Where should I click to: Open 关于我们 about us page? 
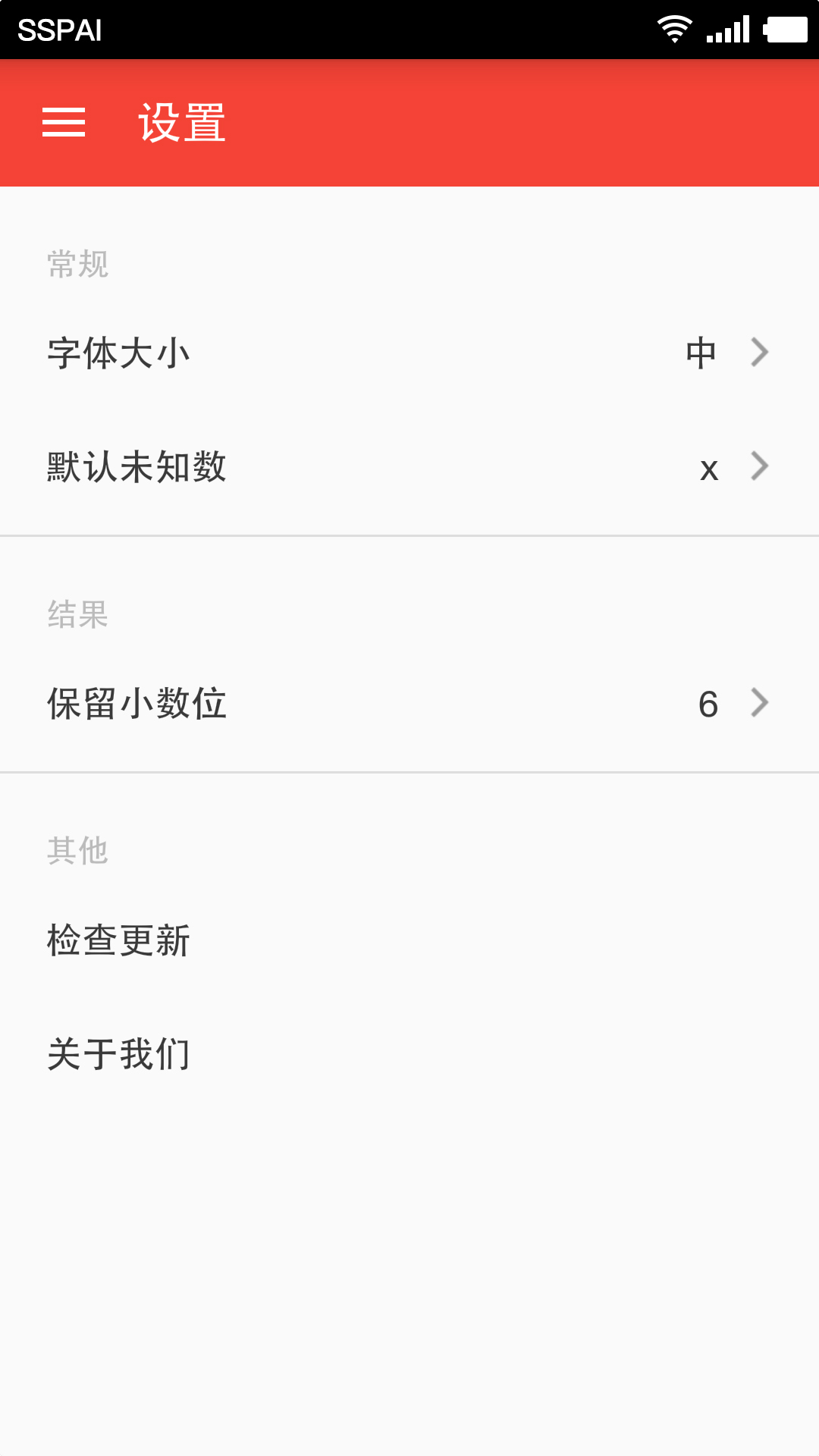pos(409,1054)
